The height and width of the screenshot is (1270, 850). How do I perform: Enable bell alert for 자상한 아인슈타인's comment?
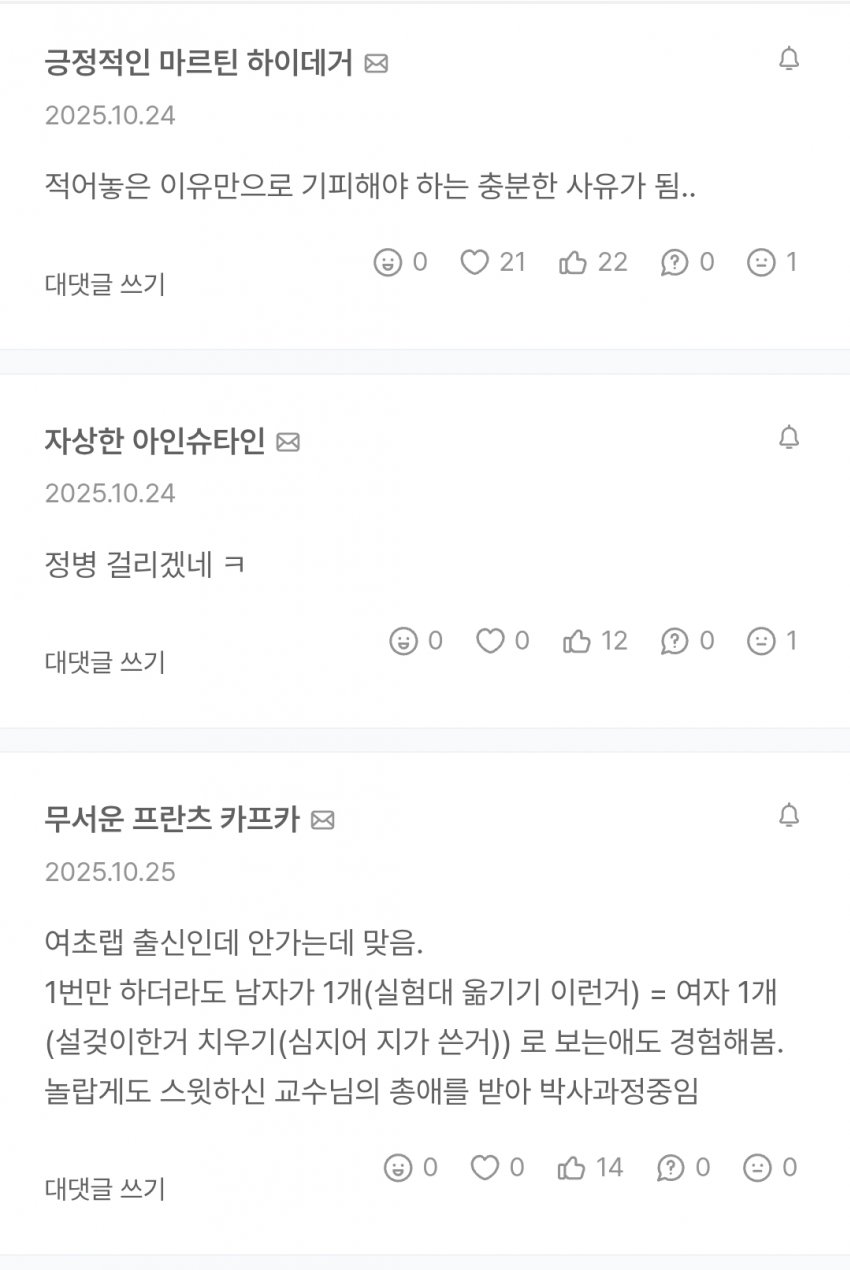point(789,438)
